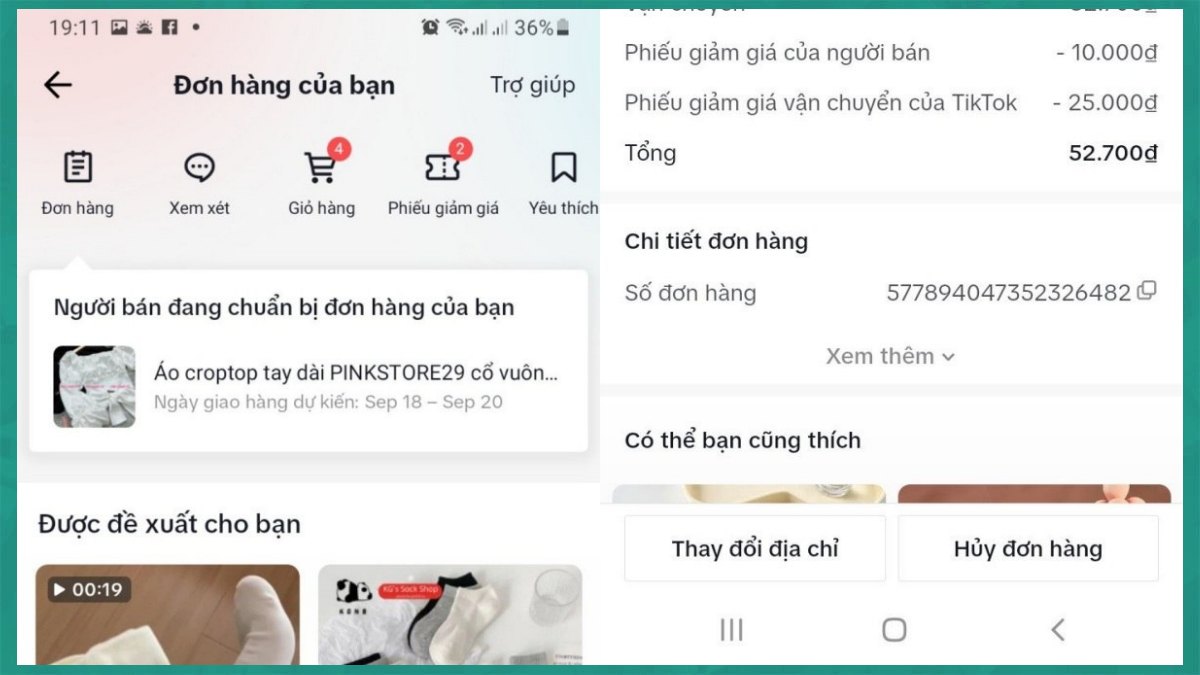
Task: Open the Yêu thích favorites
Action: click(x=563, y=182)
